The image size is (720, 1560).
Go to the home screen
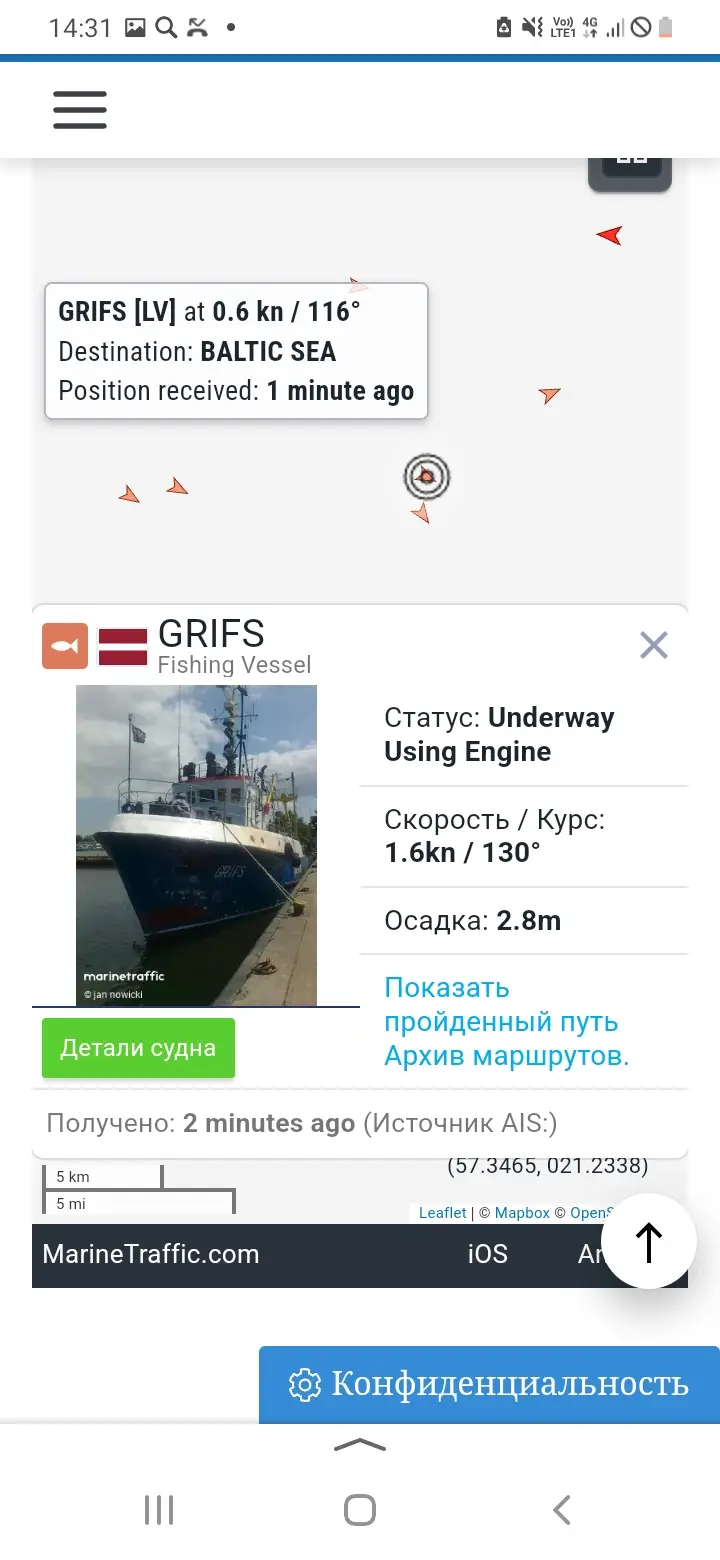360,1510
